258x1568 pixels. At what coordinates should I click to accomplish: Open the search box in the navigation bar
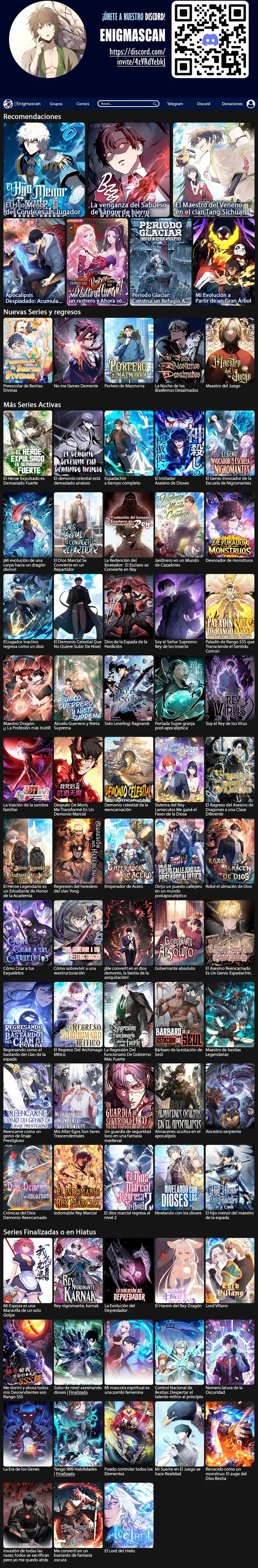pos(127,103)
